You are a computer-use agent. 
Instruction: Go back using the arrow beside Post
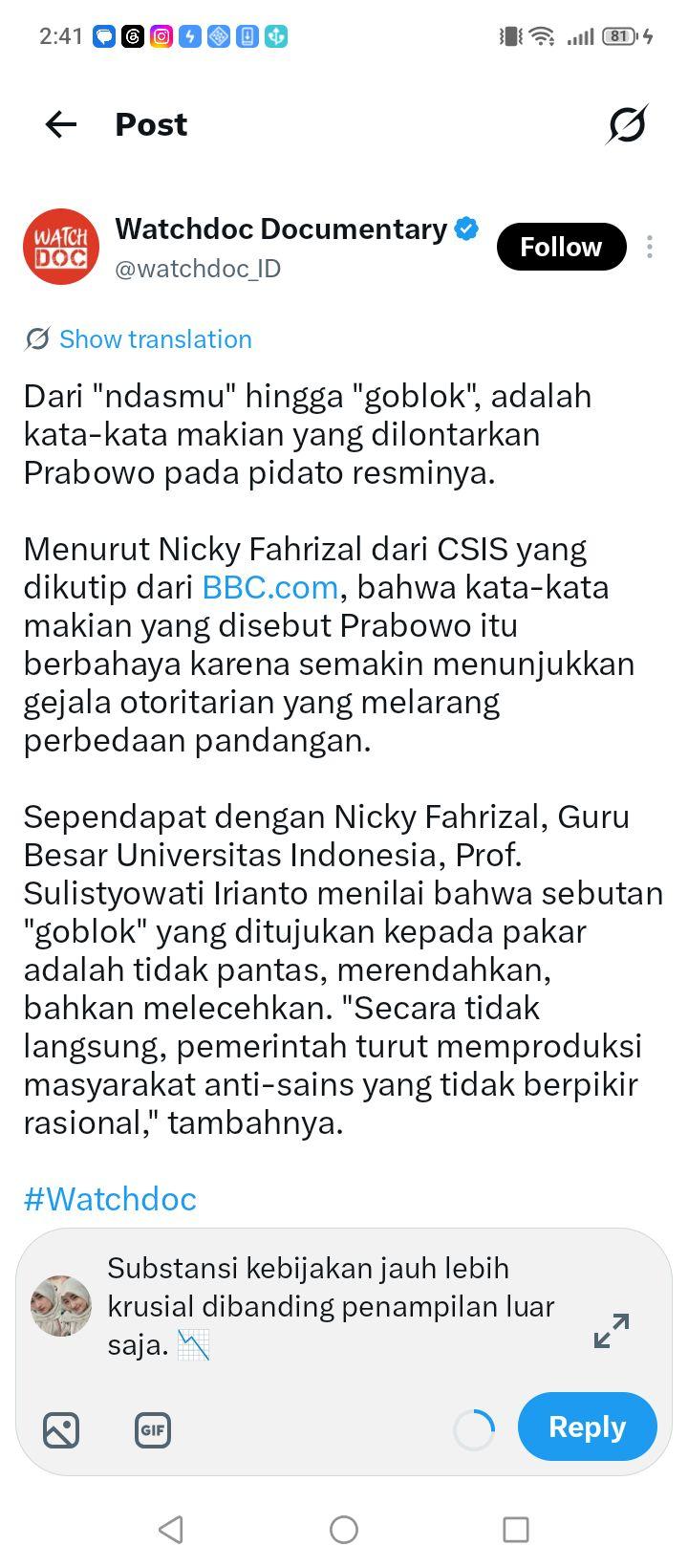coord(61,124)
